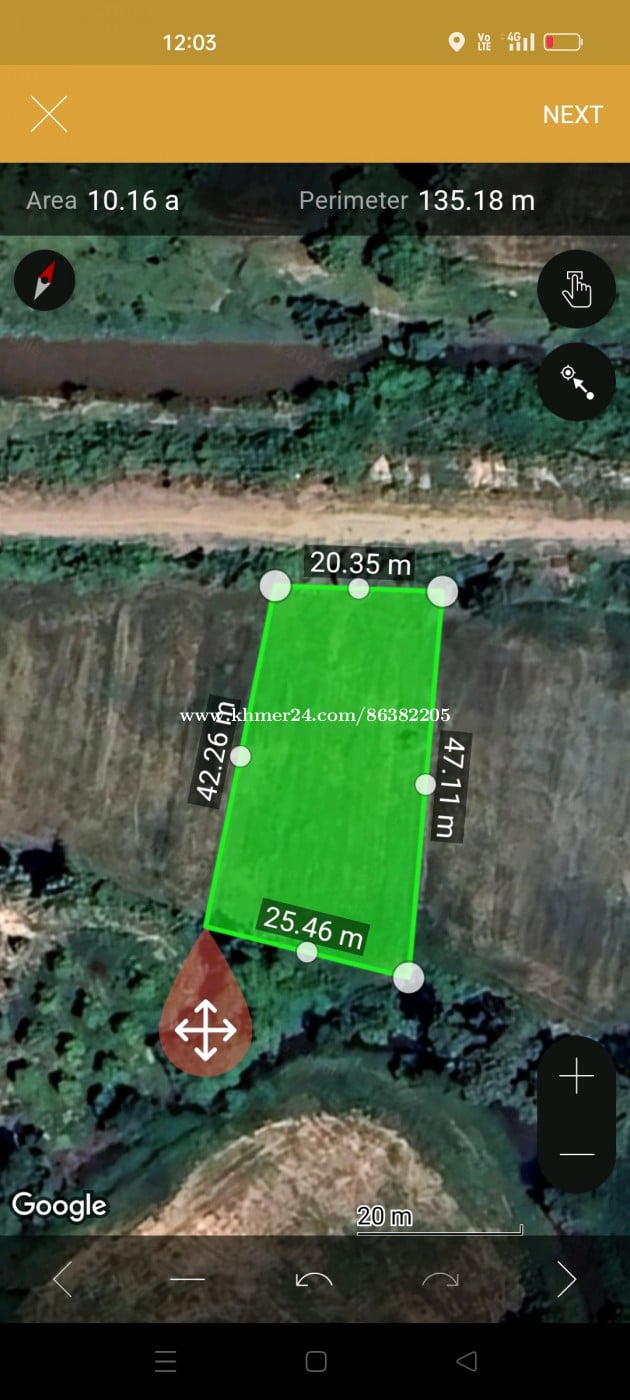Close the measurement with the X icon
This screenshot has width=630, height=1400.
pos(48,114)
